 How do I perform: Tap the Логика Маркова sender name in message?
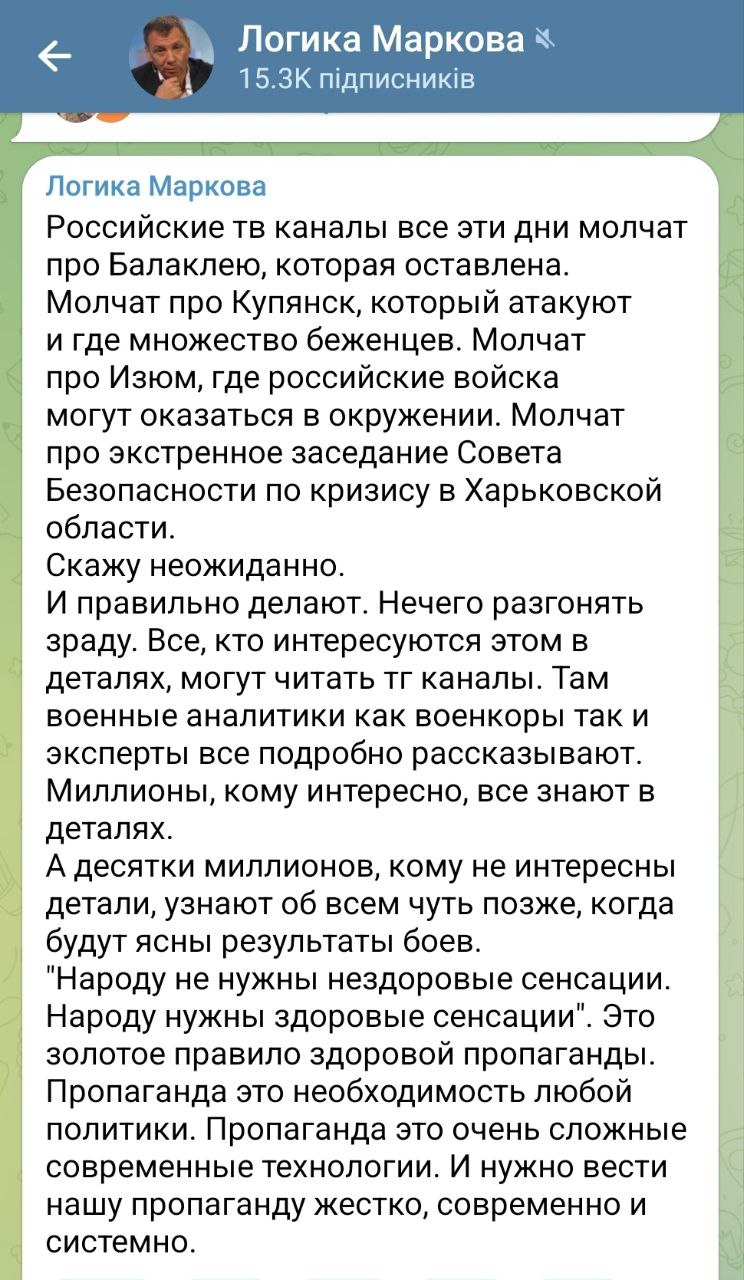point(157,187)
